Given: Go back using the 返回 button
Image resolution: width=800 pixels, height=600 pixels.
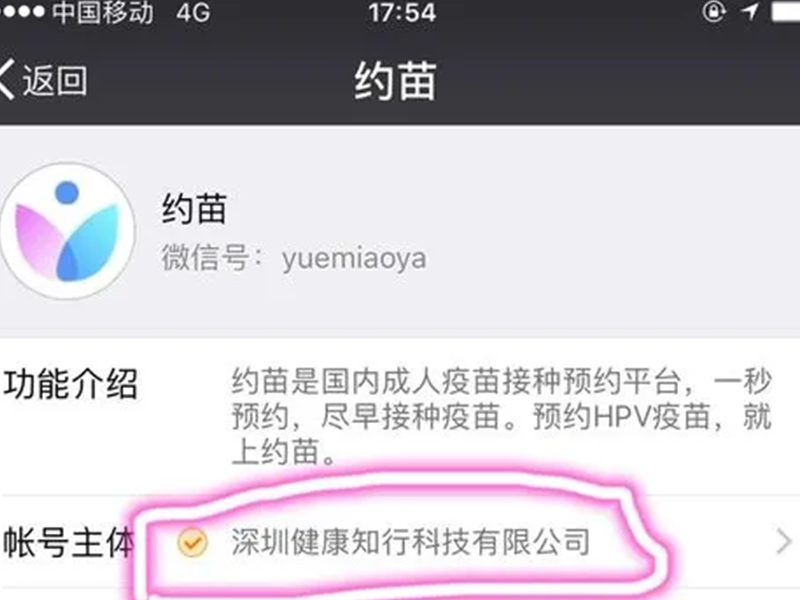Looking at the screenshot, I should (45, 80).
